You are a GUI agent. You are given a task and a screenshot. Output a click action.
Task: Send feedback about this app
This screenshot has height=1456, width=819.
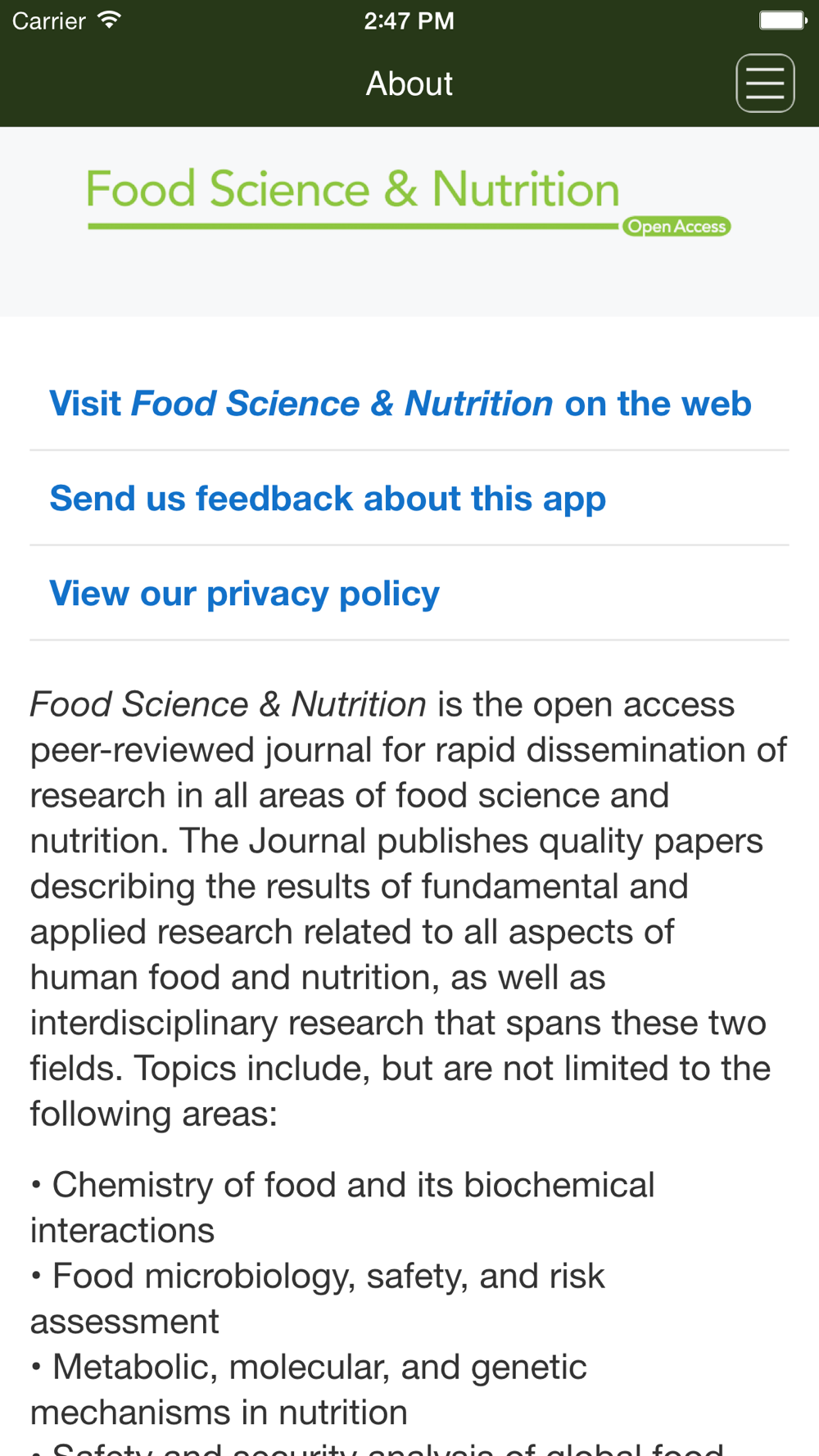[409, 499]
